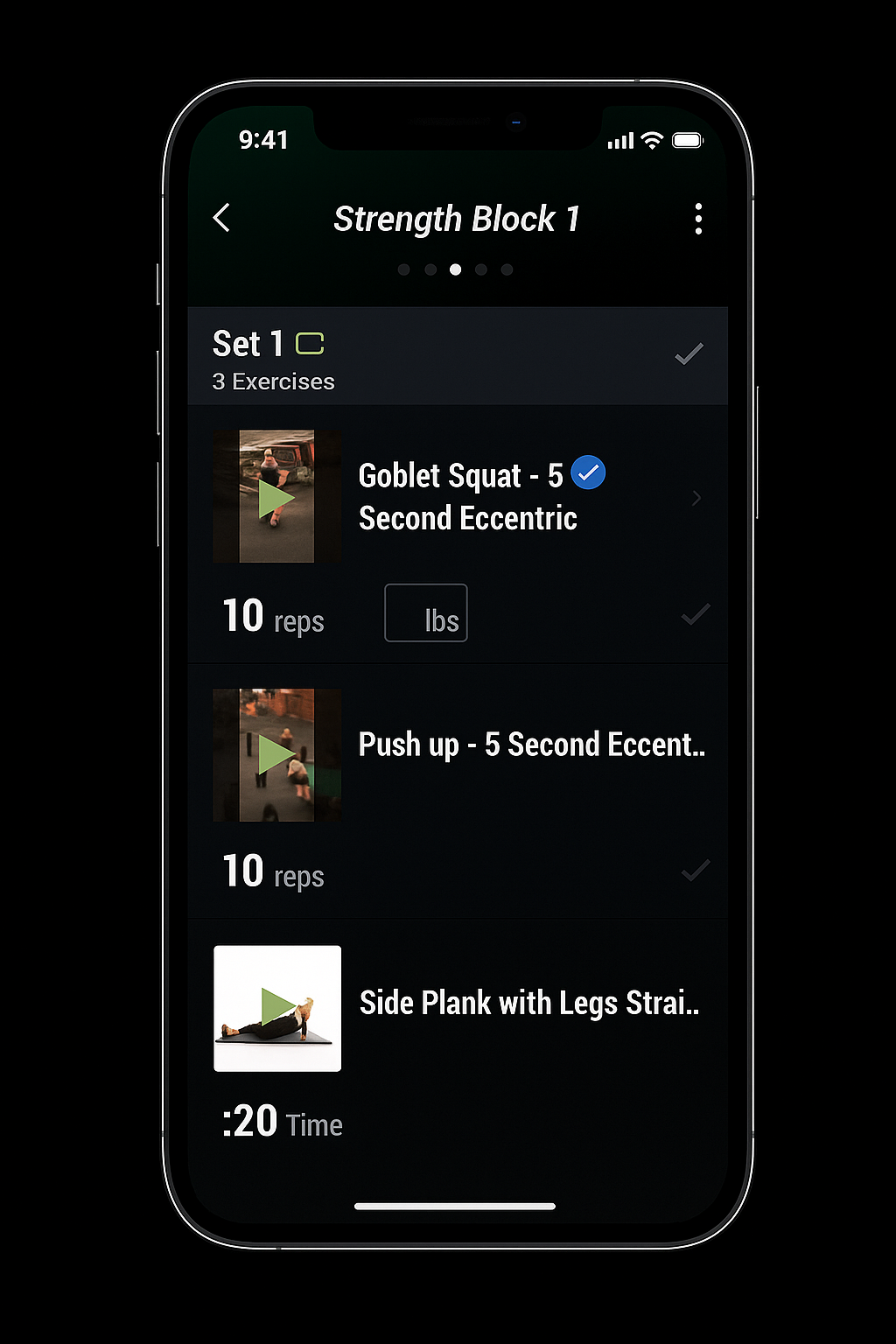Mark Set 1 as complete
The width and height of the screenshot is (896, 1344).
[x=689, y=354]
